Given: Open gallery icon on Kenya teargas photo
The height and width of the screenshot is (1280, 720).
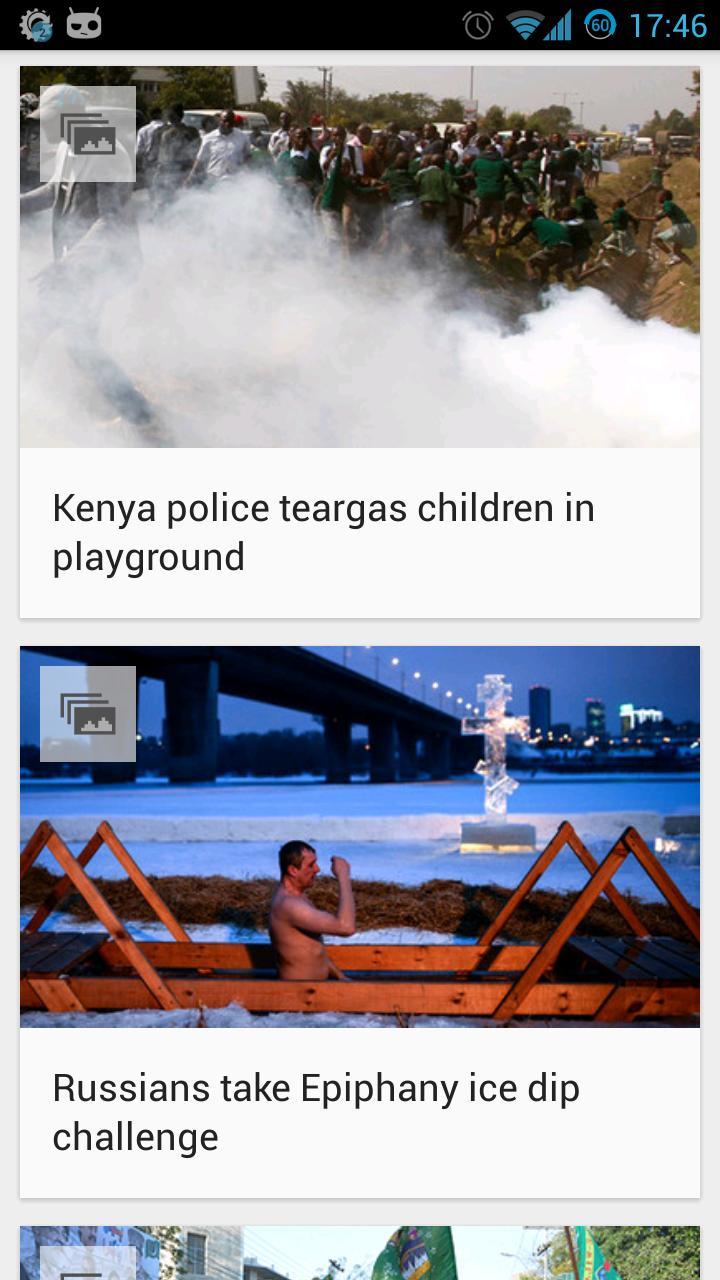Looking at the screenshot, I should pos(88,134).
